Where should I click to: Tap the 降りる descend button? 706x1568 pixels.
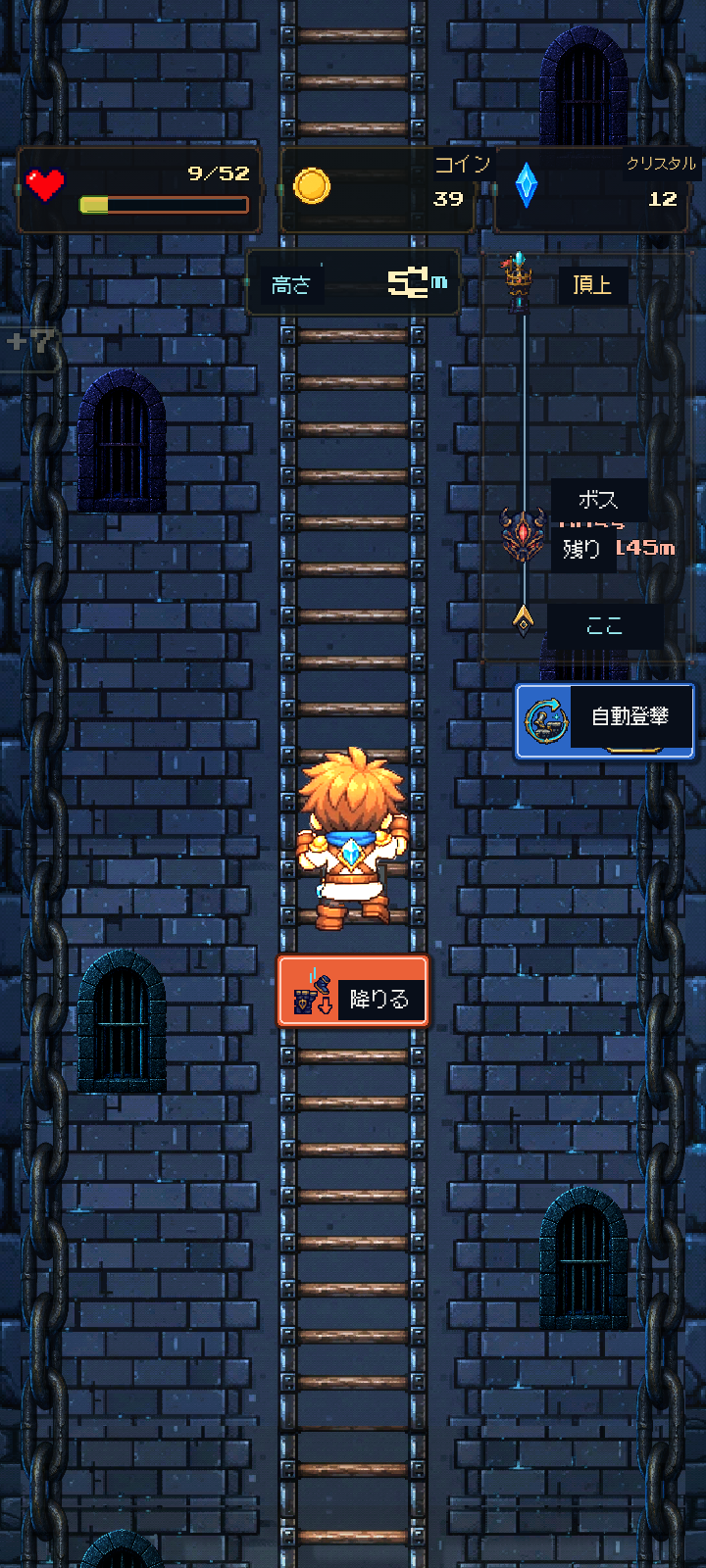point(353,991)
